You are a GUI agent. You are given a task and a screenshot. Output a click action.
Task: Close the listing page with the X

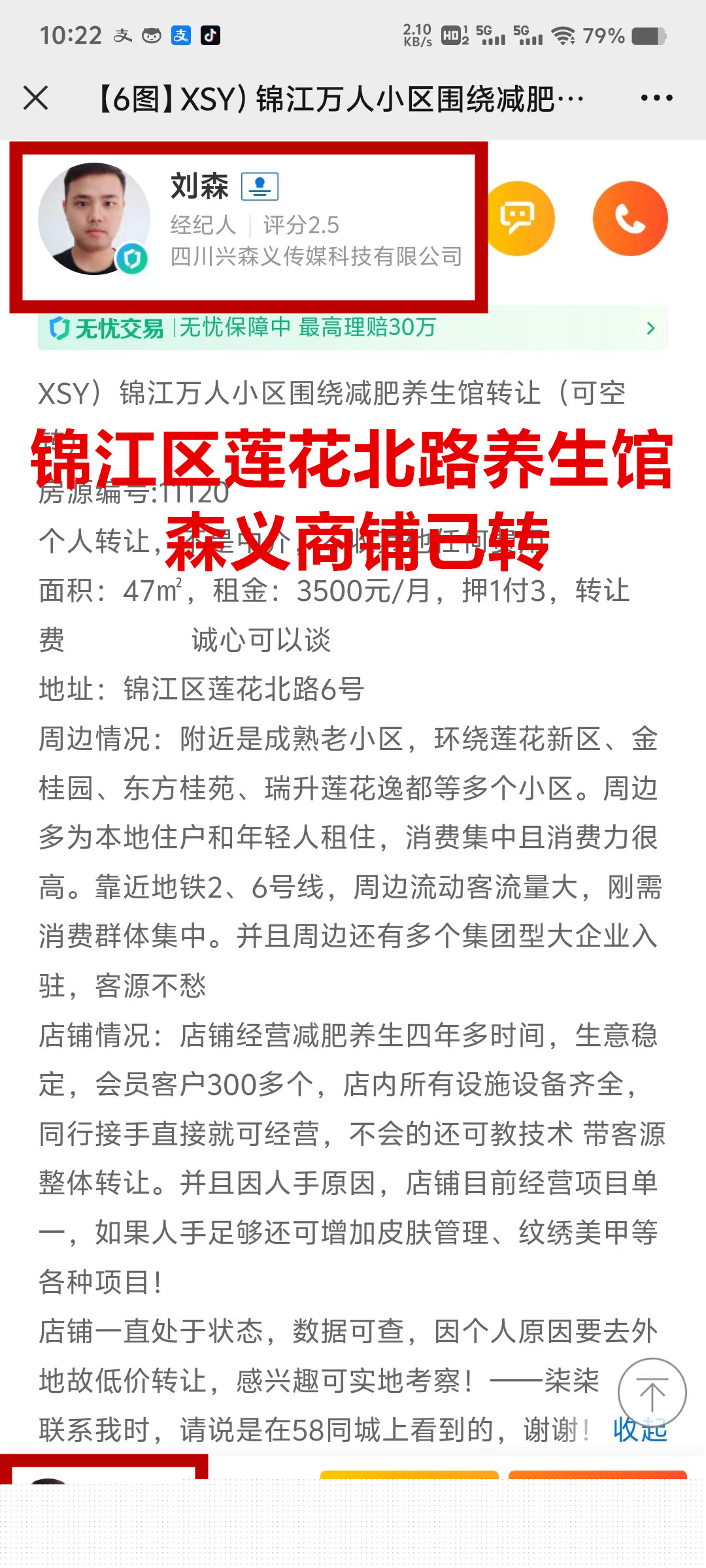[x=36, y=99]
